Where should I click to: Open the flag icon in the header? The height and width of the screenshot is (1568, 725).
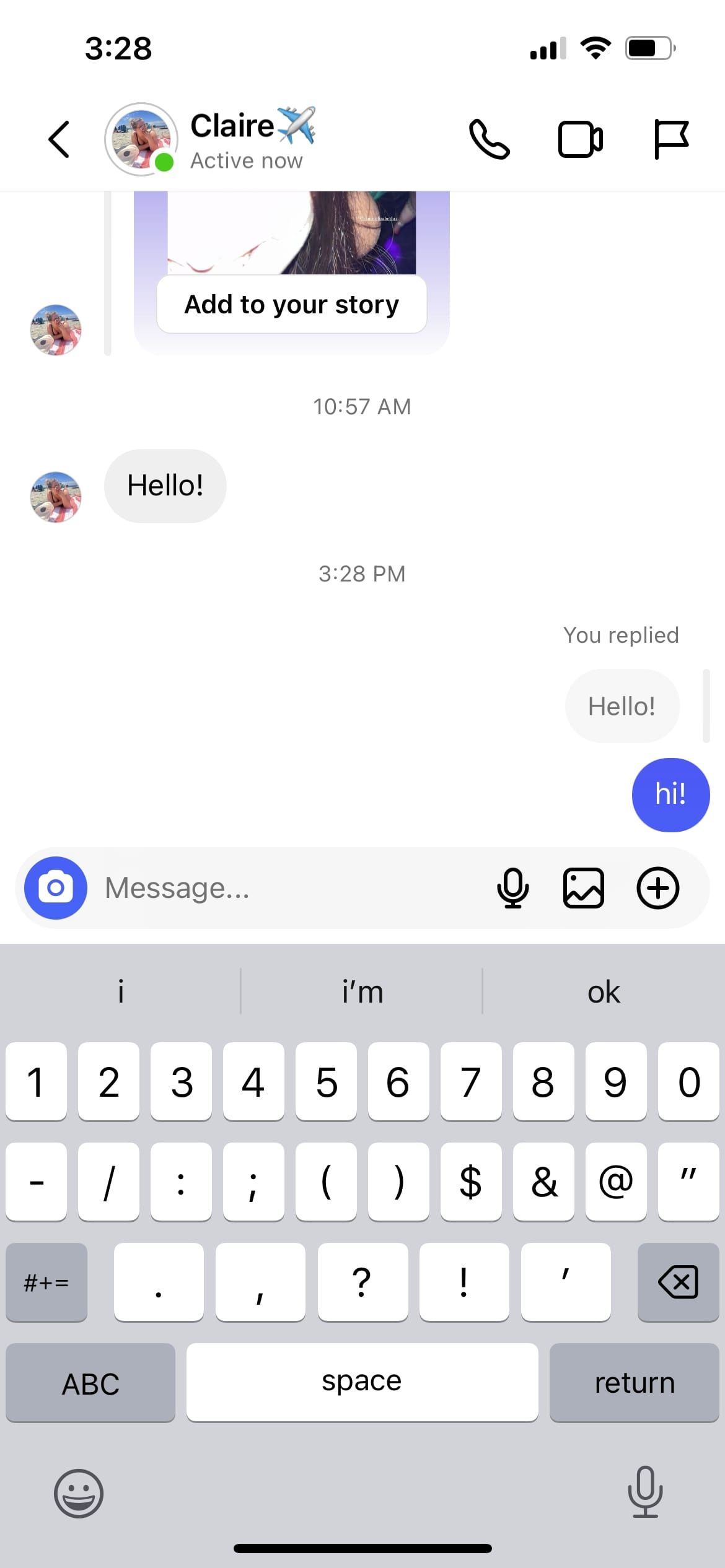coord(671,139)
